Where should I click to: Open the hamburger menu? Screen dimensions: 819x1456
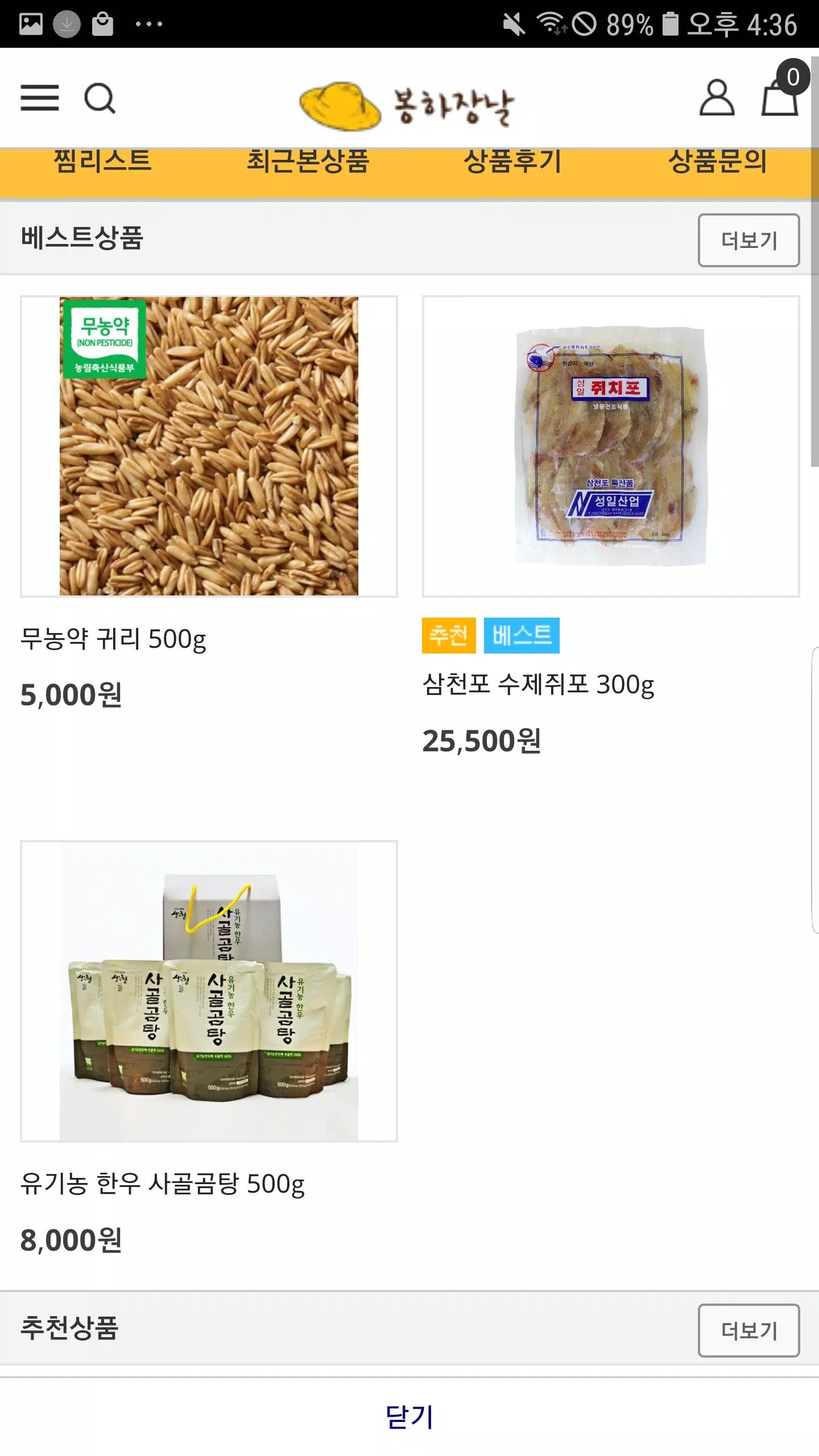pos(40,98)
